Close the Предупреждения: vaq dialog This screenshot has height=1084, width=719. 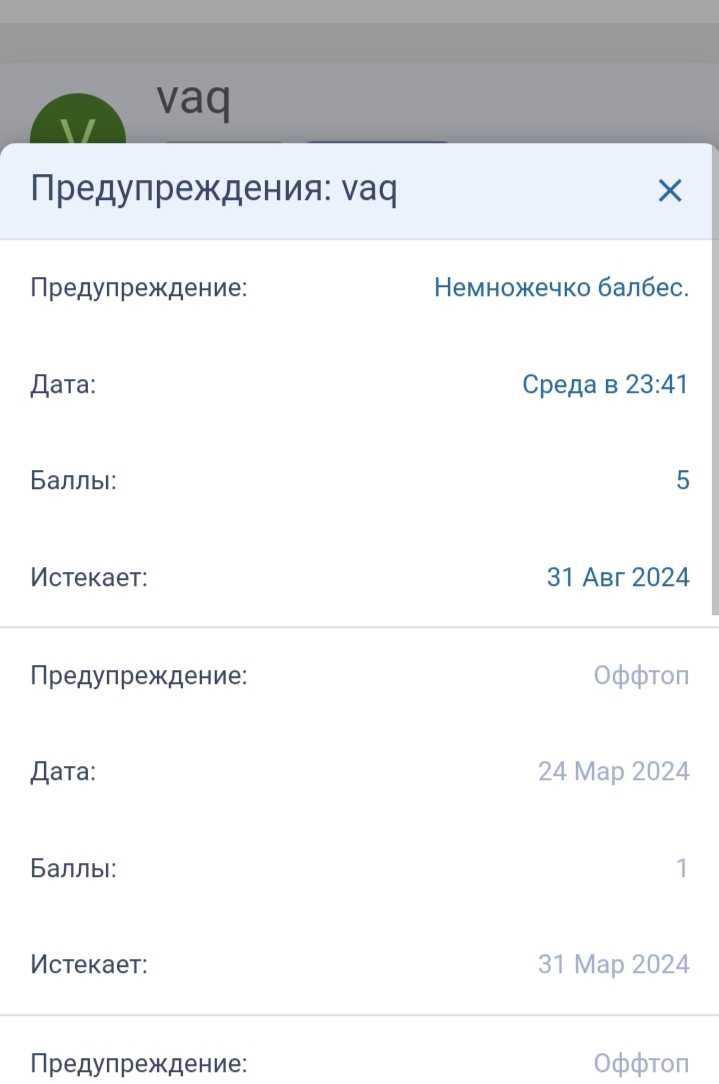669,191
